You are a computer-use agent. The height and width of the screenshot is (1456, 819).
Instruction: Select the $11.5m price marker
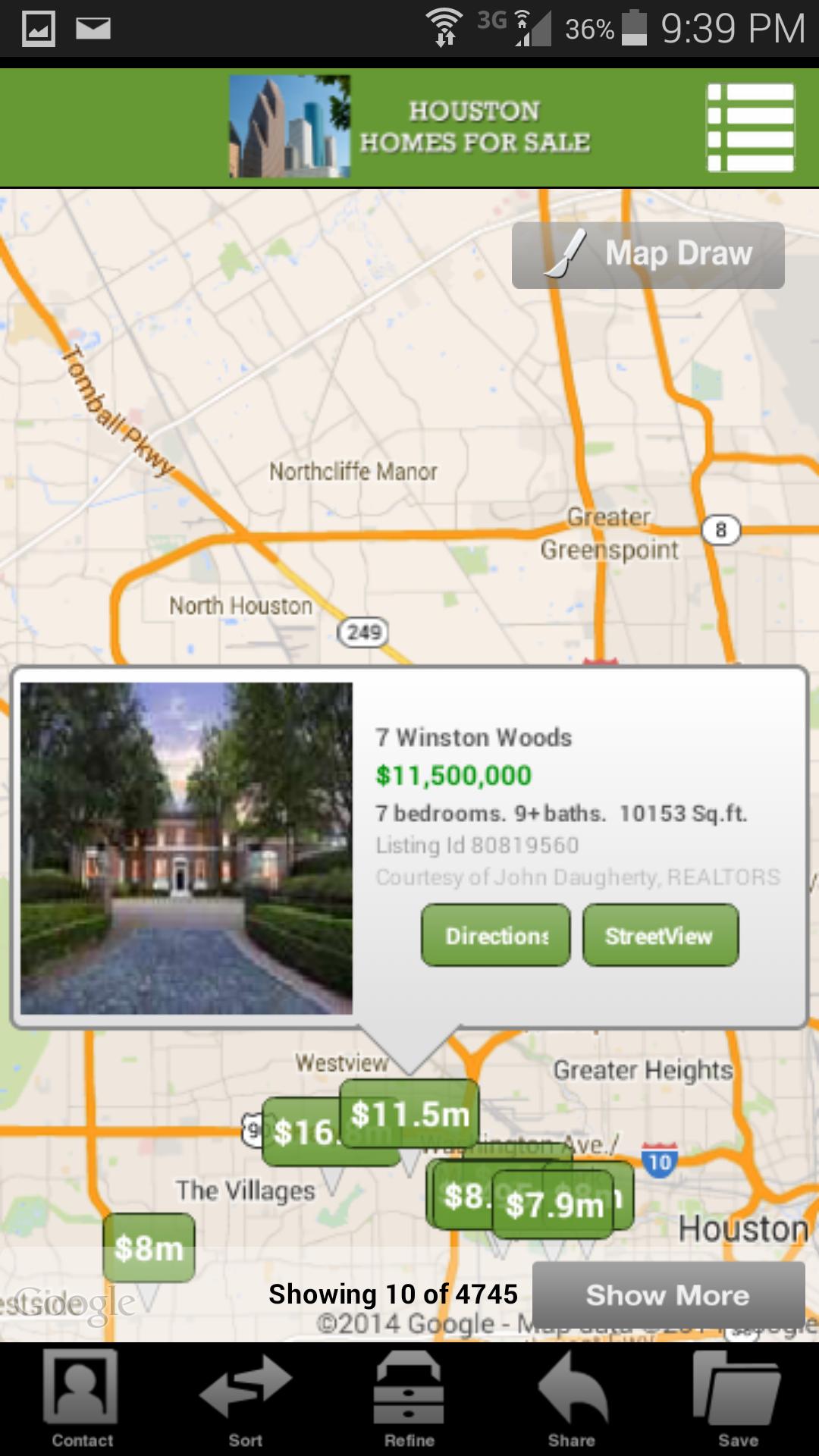(410, 1113)
